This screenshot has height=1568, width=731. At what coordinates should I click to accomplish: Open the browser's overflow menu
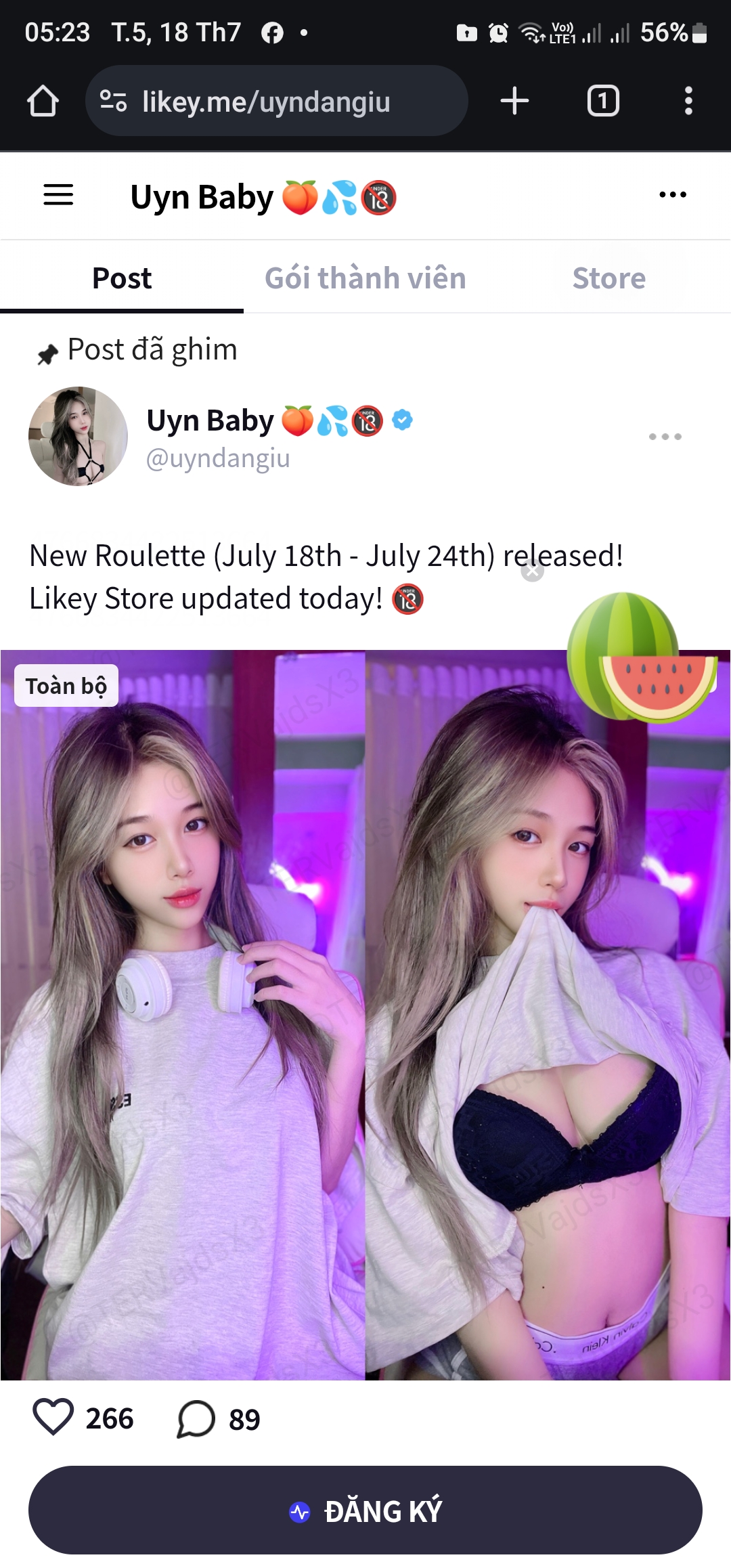[x=688, y=102]
